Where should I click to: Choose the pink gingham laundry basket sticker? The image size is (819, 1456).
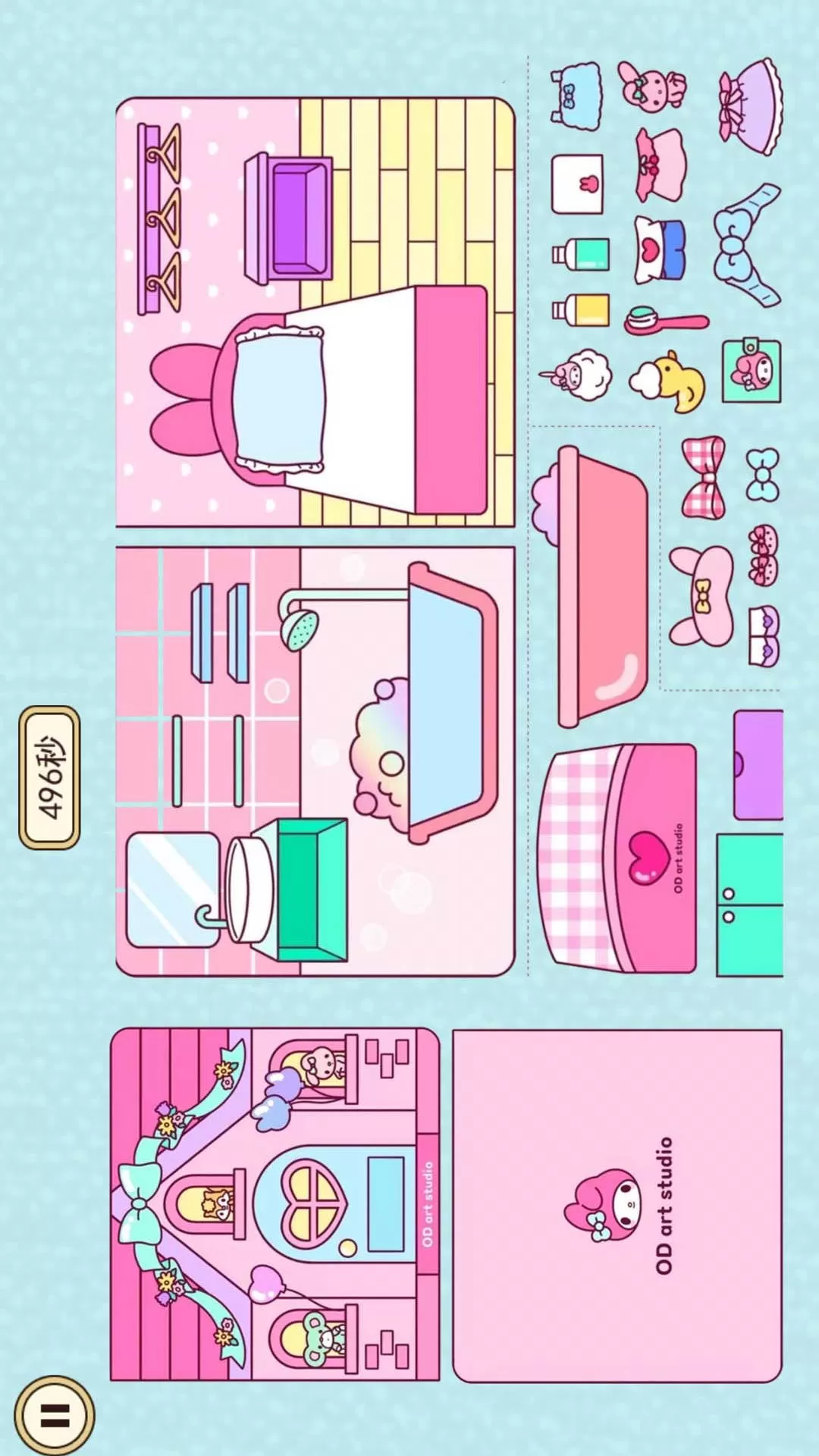click(618, 858)
